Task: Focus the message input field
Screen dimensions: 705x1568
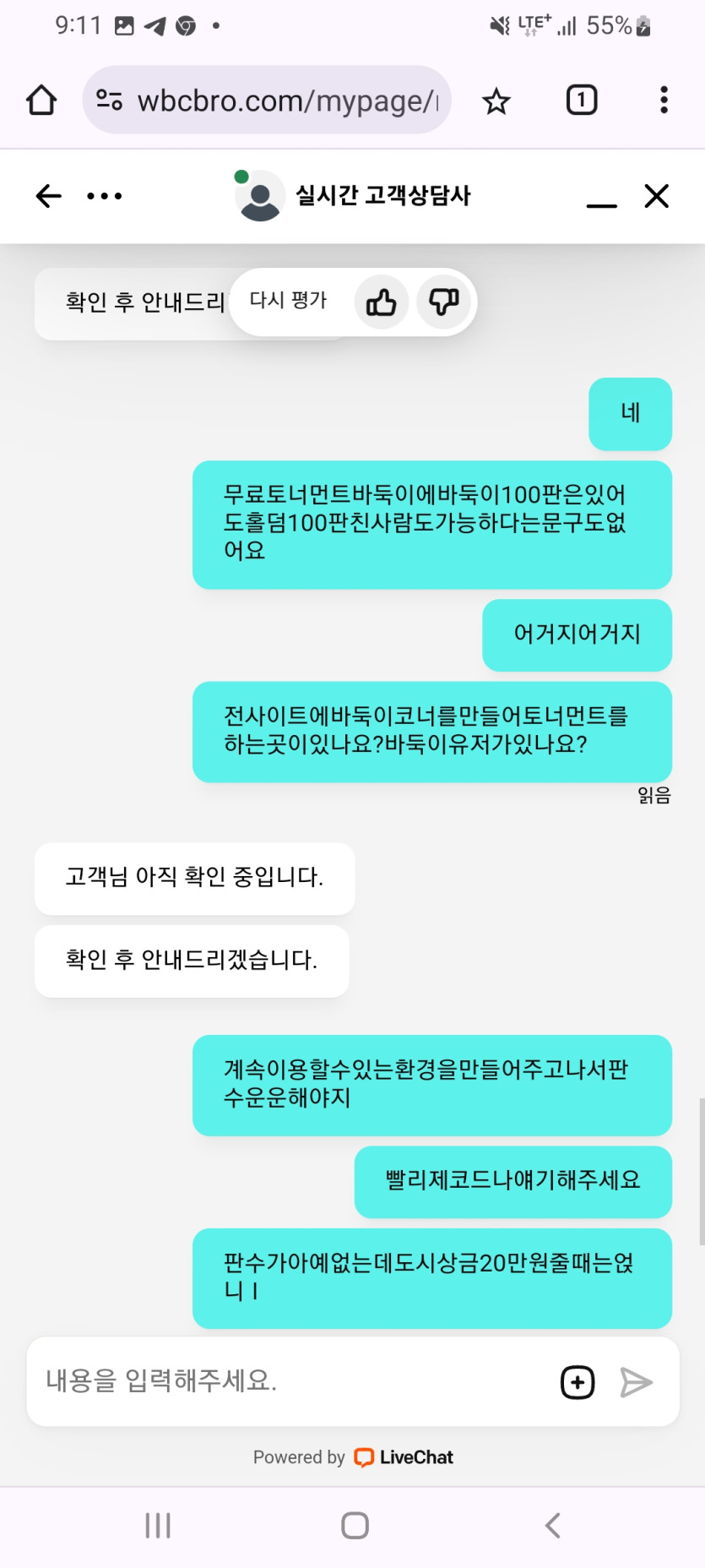Action: [x=287, y=1381]
